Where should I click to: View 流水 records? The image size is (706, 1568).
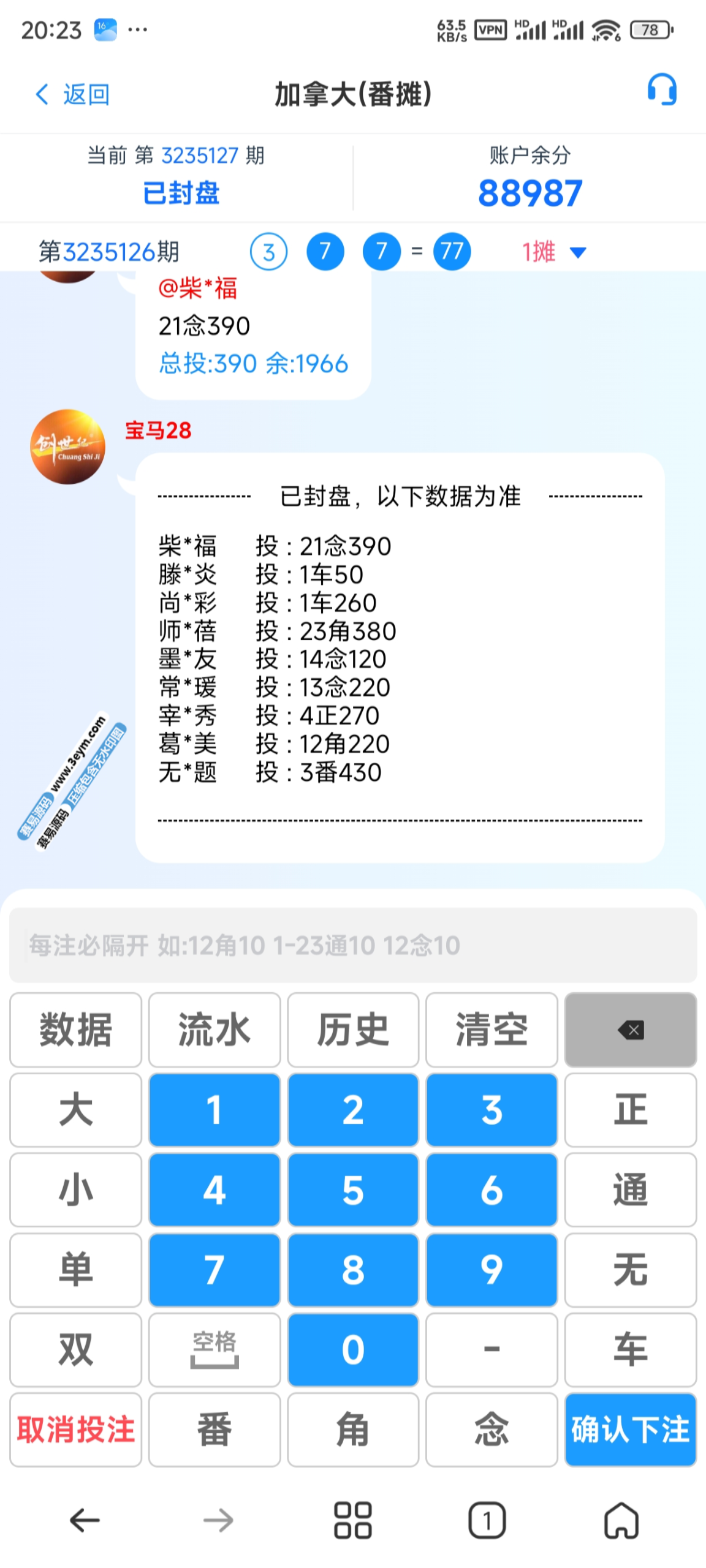[214, 1030]
